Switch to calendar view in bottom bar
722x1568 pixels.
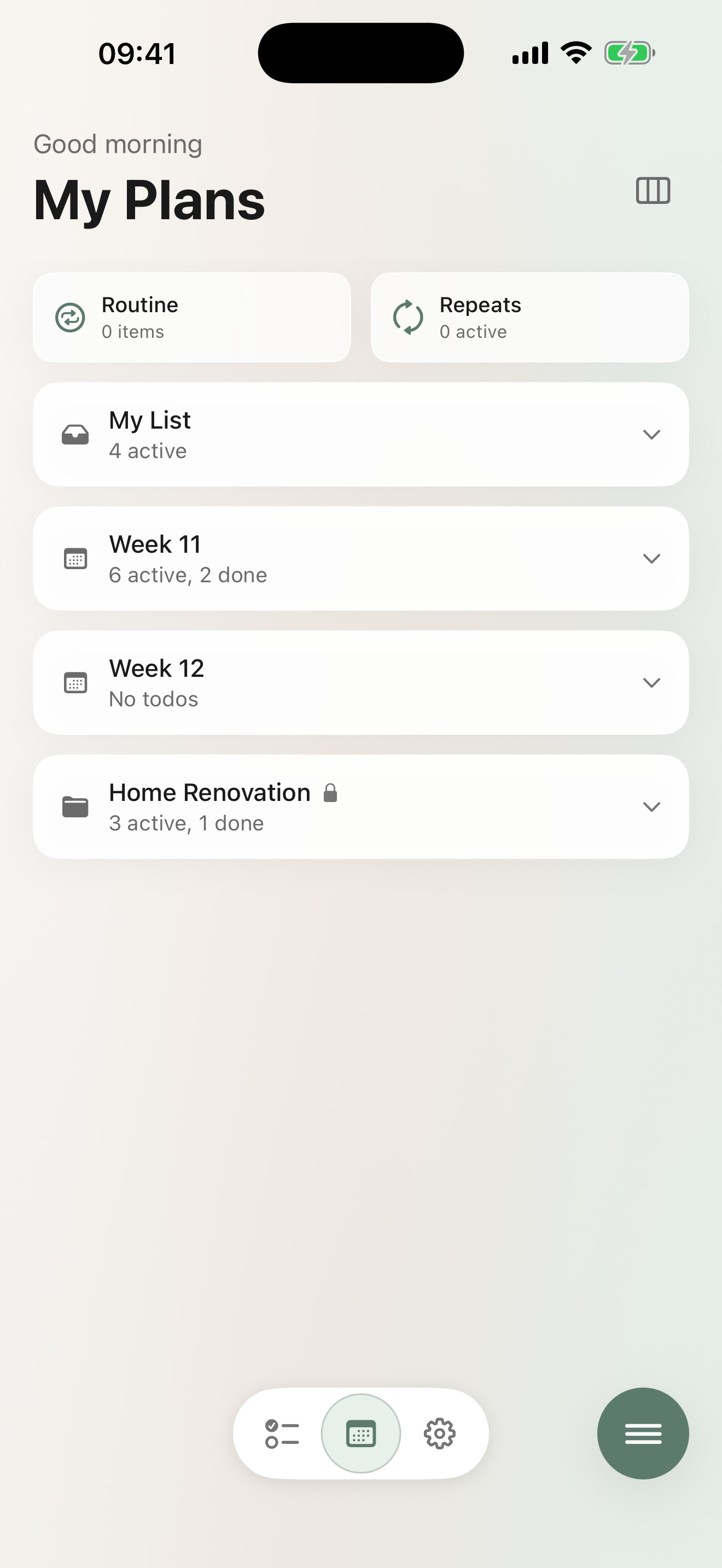(x=360, y=1433)
